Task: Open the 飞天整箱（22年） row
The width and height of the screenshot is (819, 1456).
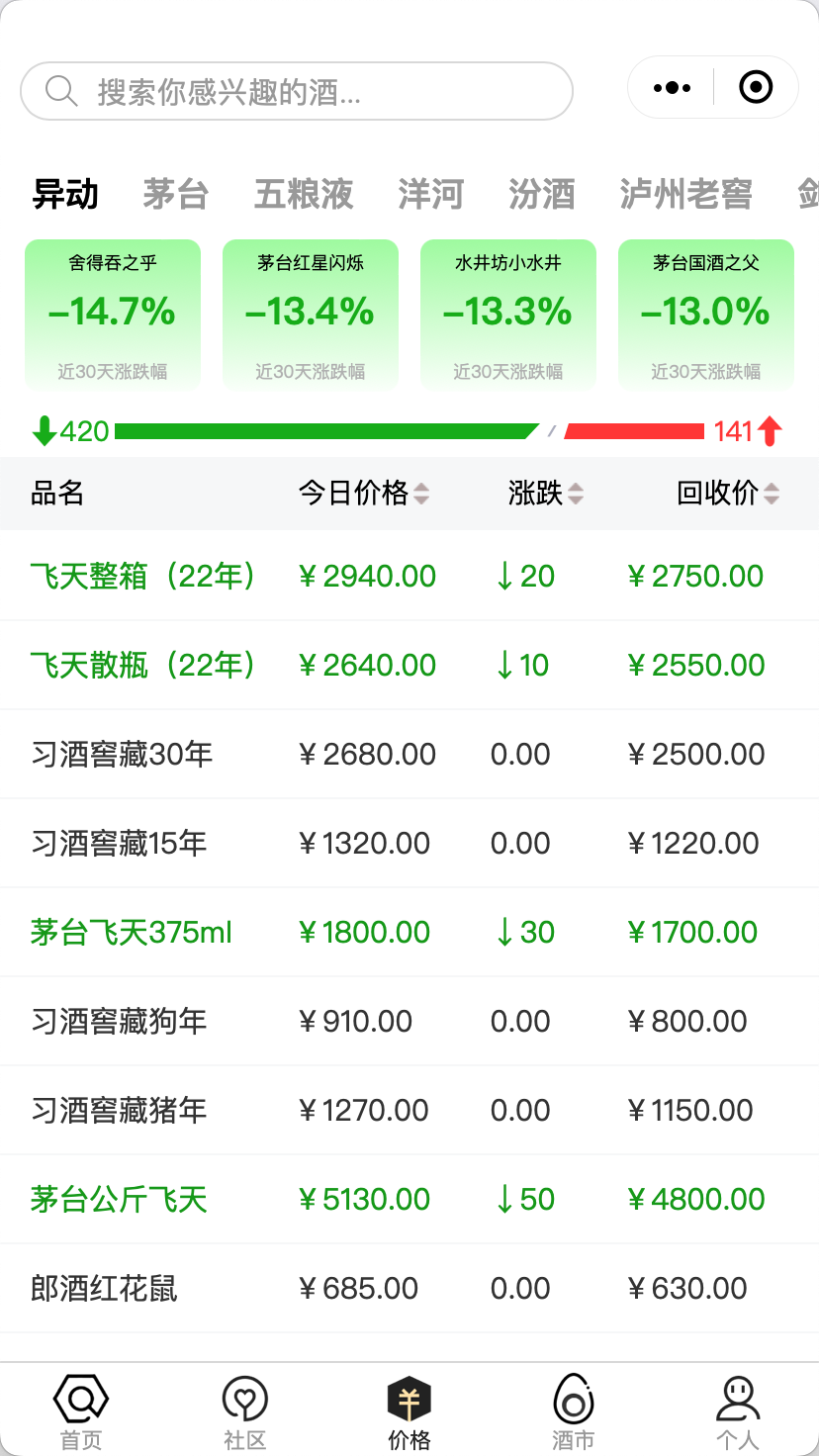Action: pos(409,576)
